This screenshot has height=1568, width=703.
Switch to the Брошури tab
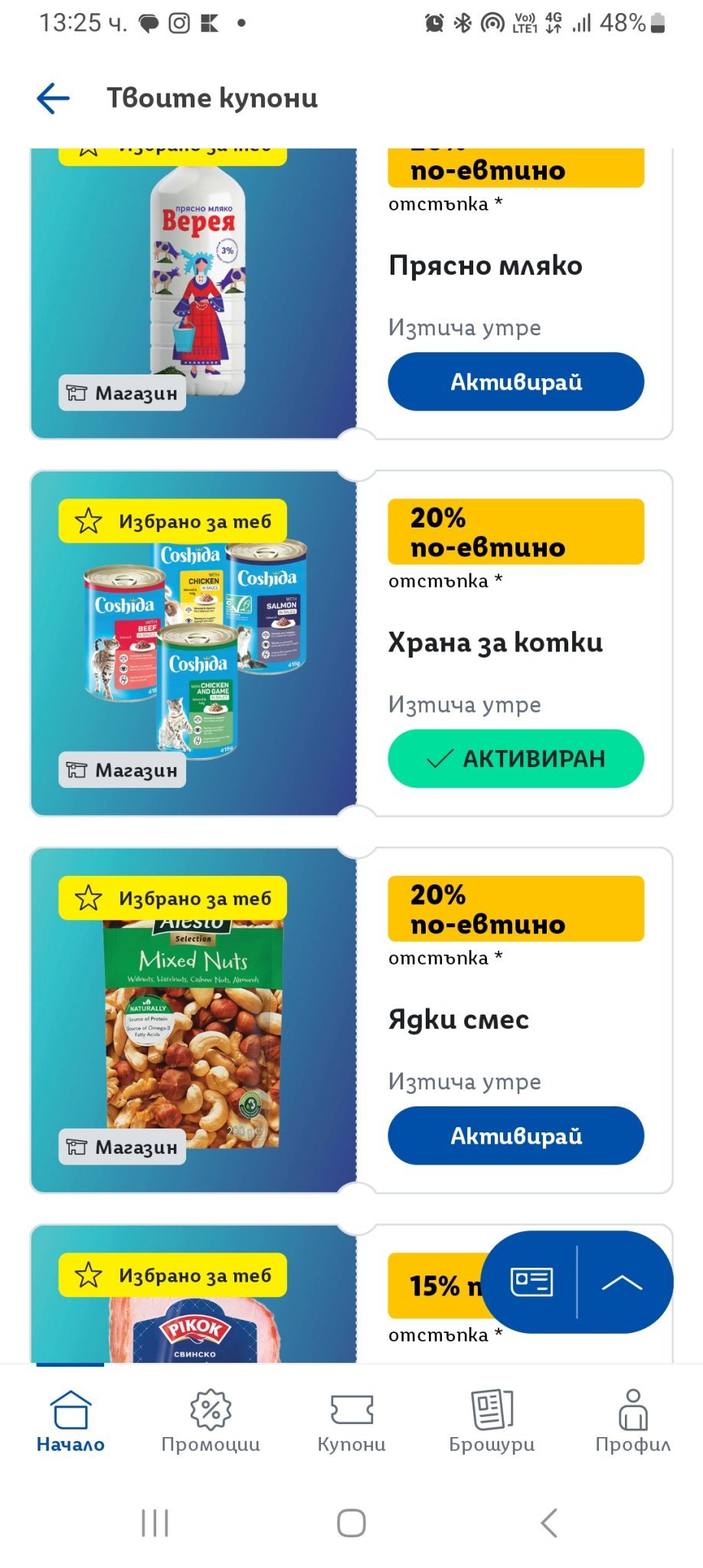492,1421
